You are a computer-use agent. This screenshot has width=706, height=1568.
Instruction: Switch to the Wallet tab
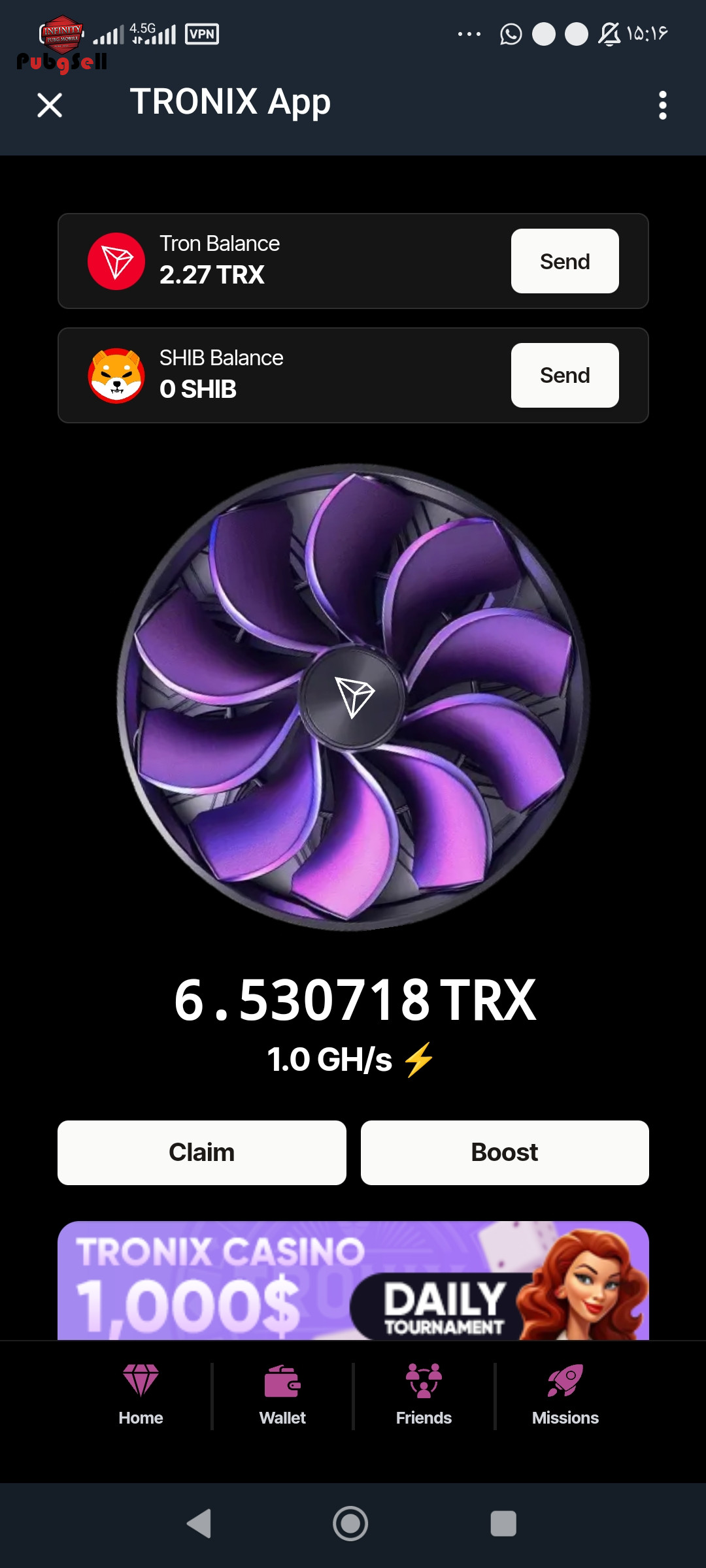[x=282, y=1394]
